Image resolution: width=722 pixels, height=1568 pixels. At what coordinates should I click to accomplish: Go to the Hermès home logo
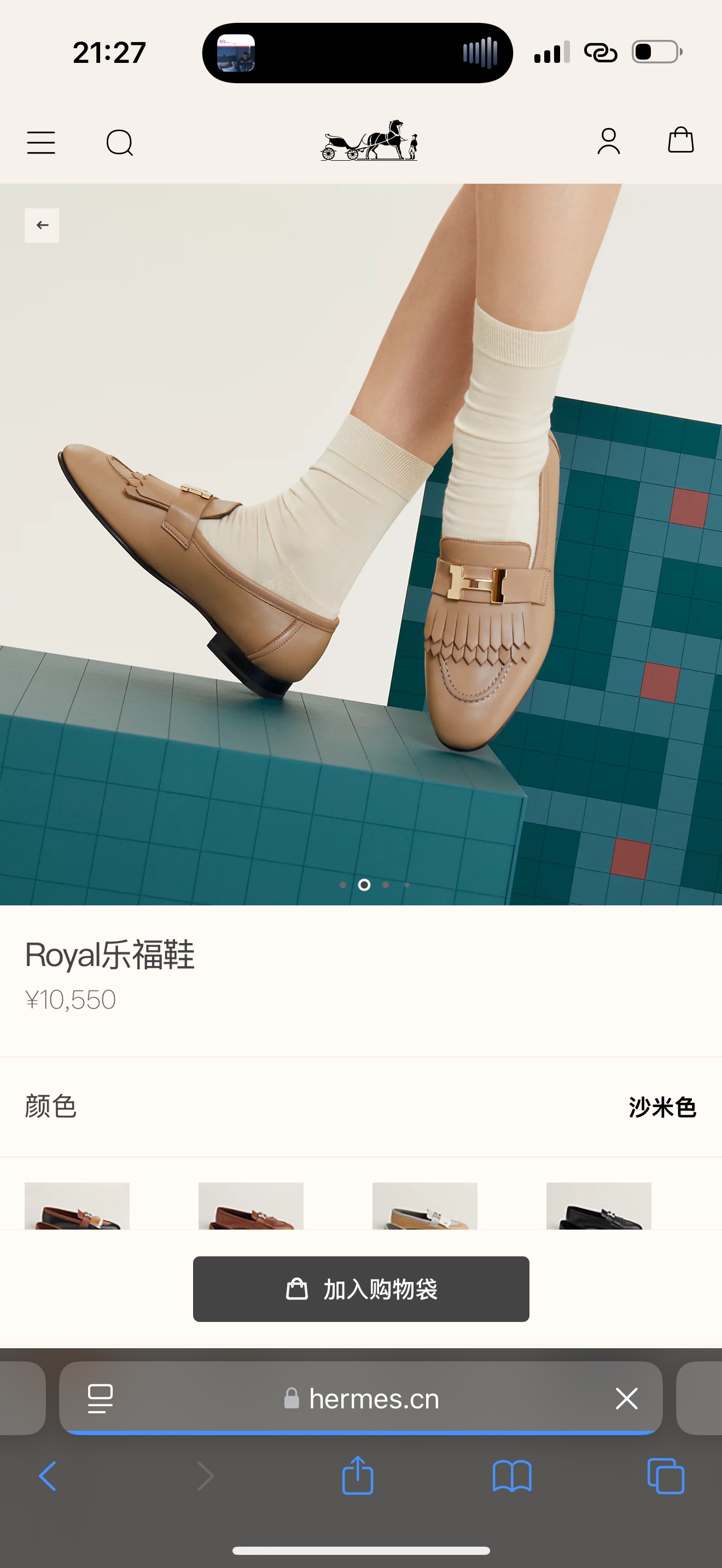[x=369, y=141]
